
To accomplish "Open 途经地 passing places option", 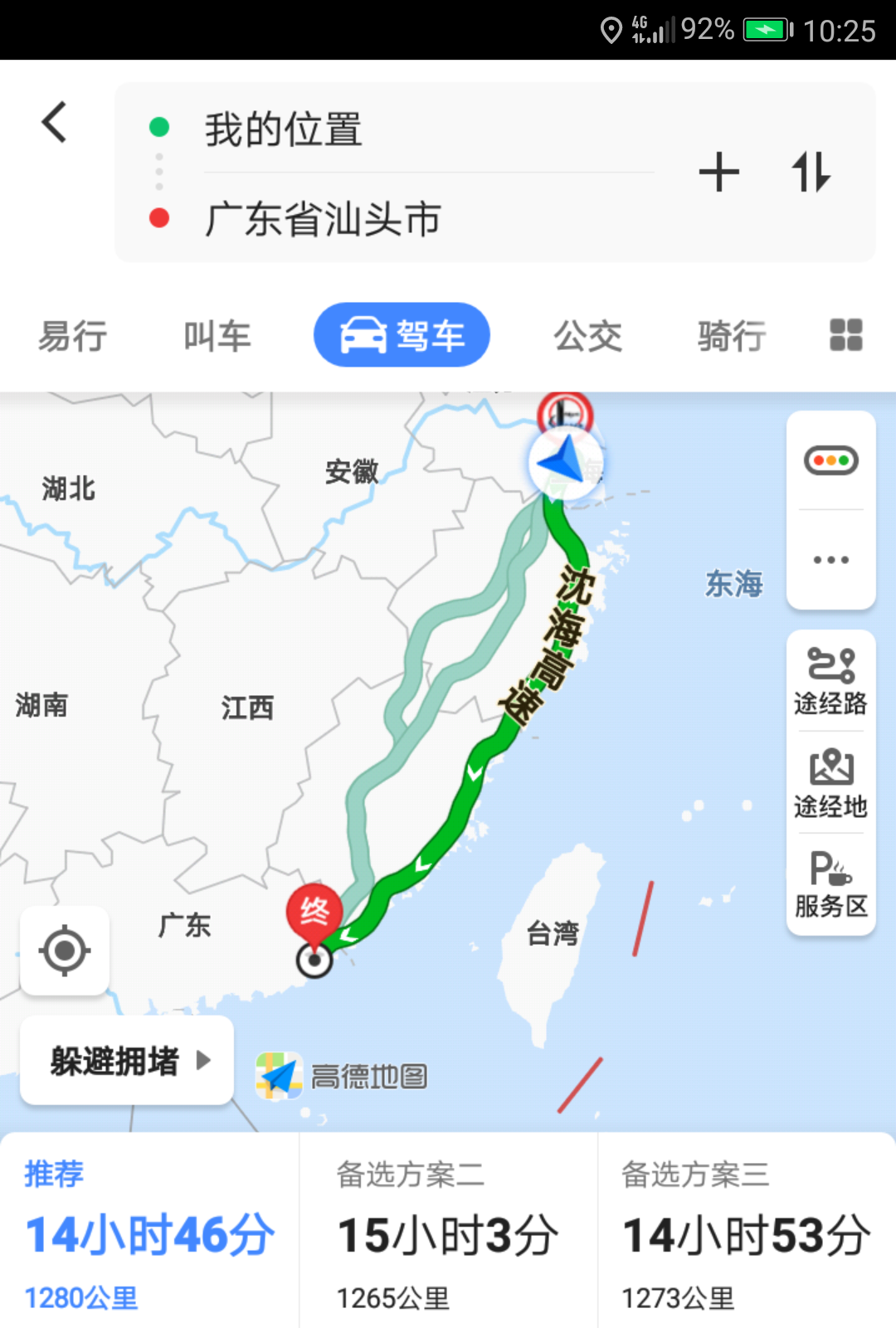I will [830, 783].
